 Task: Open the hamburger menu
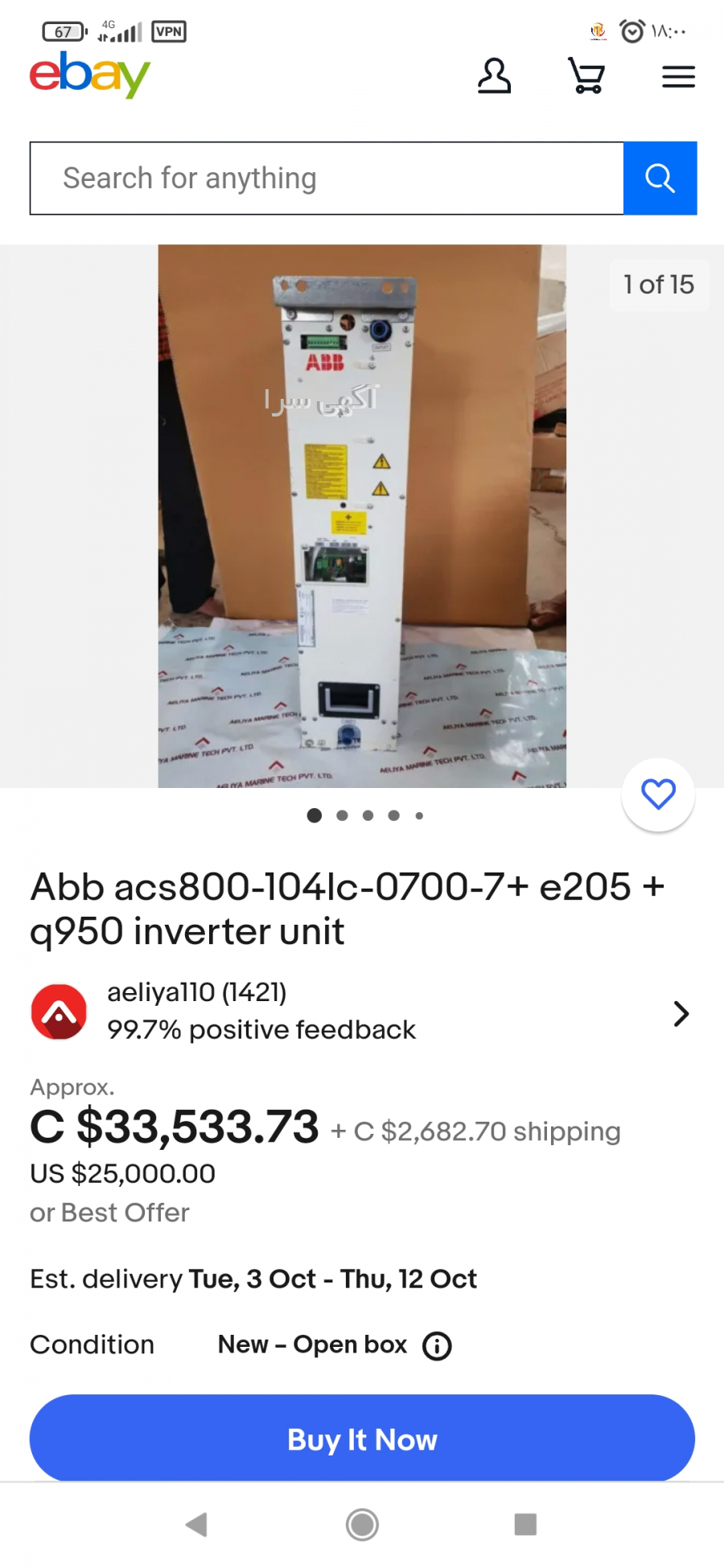[x=678, y=77]
